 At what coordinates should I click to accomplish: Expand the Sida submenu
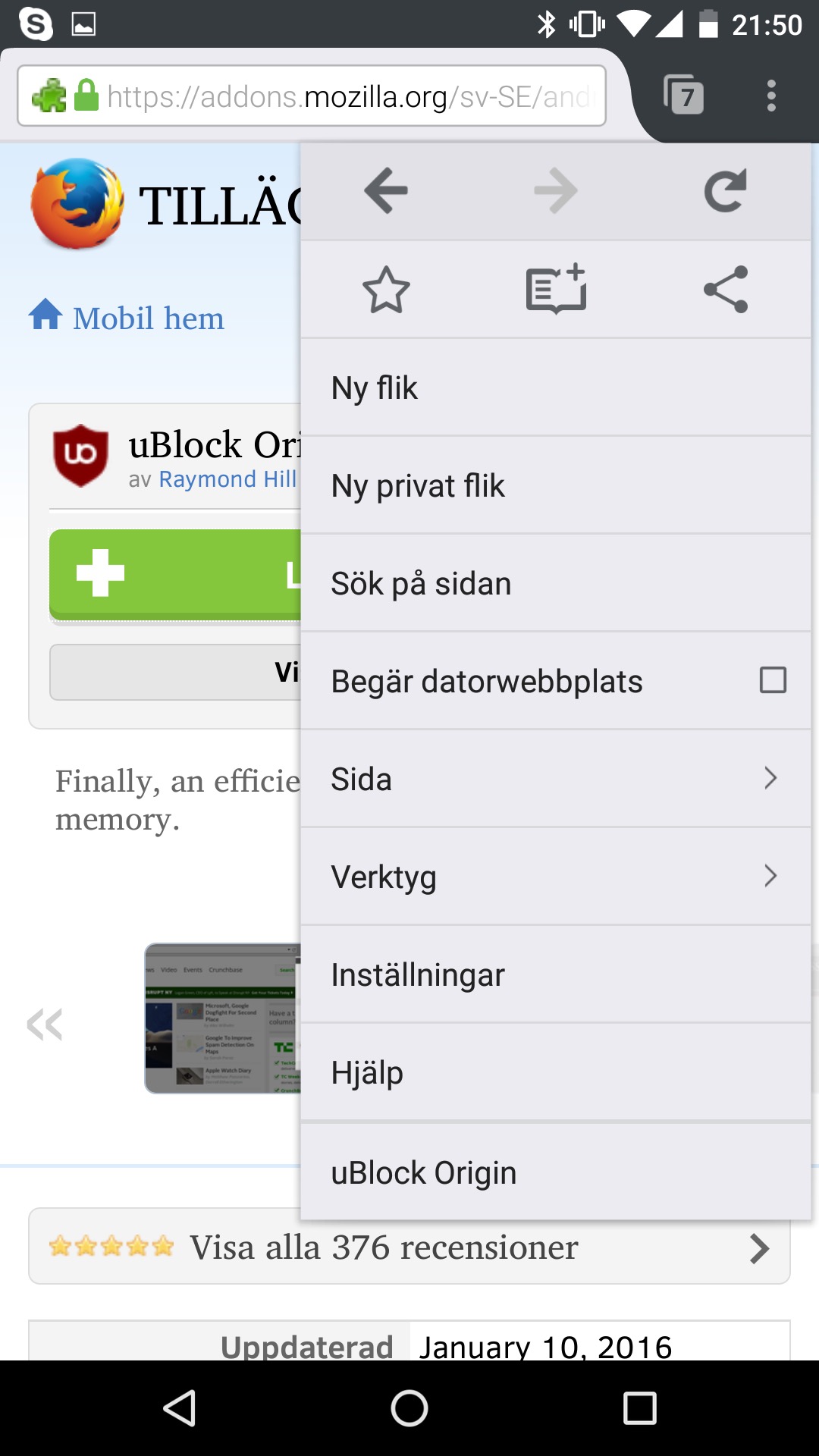555,779
